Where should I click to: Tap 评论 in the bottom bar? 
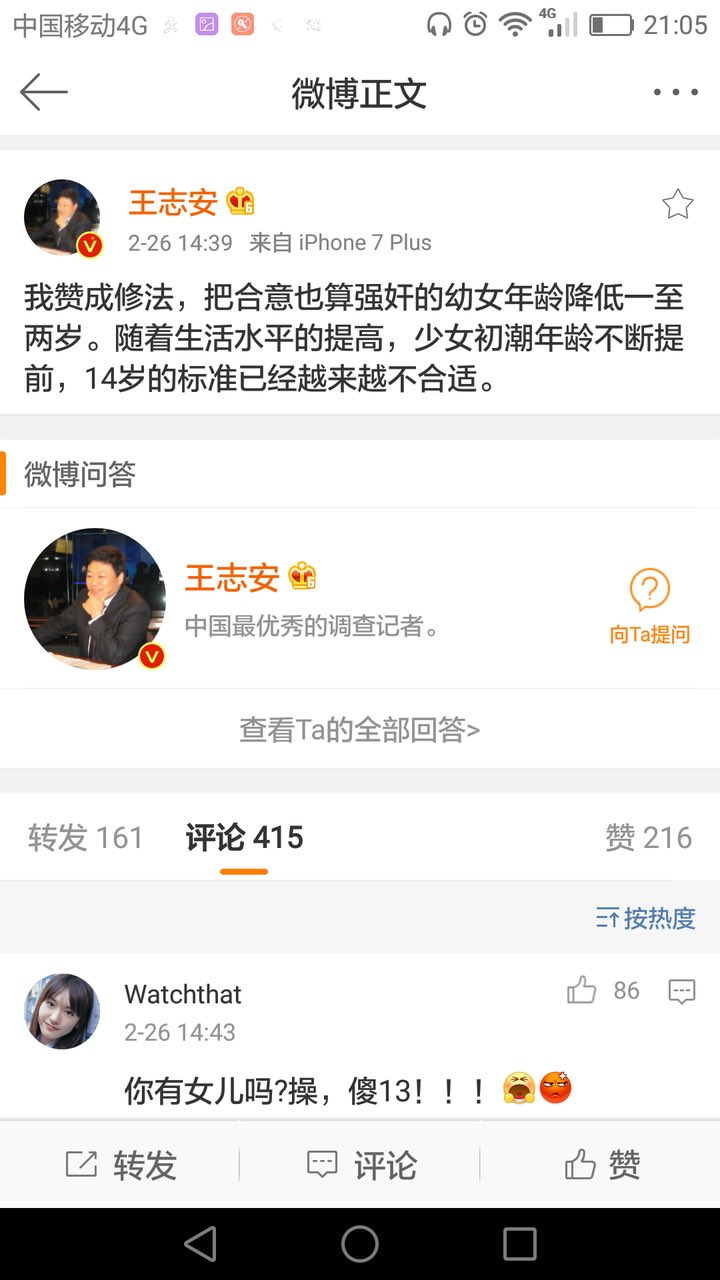361,1165
